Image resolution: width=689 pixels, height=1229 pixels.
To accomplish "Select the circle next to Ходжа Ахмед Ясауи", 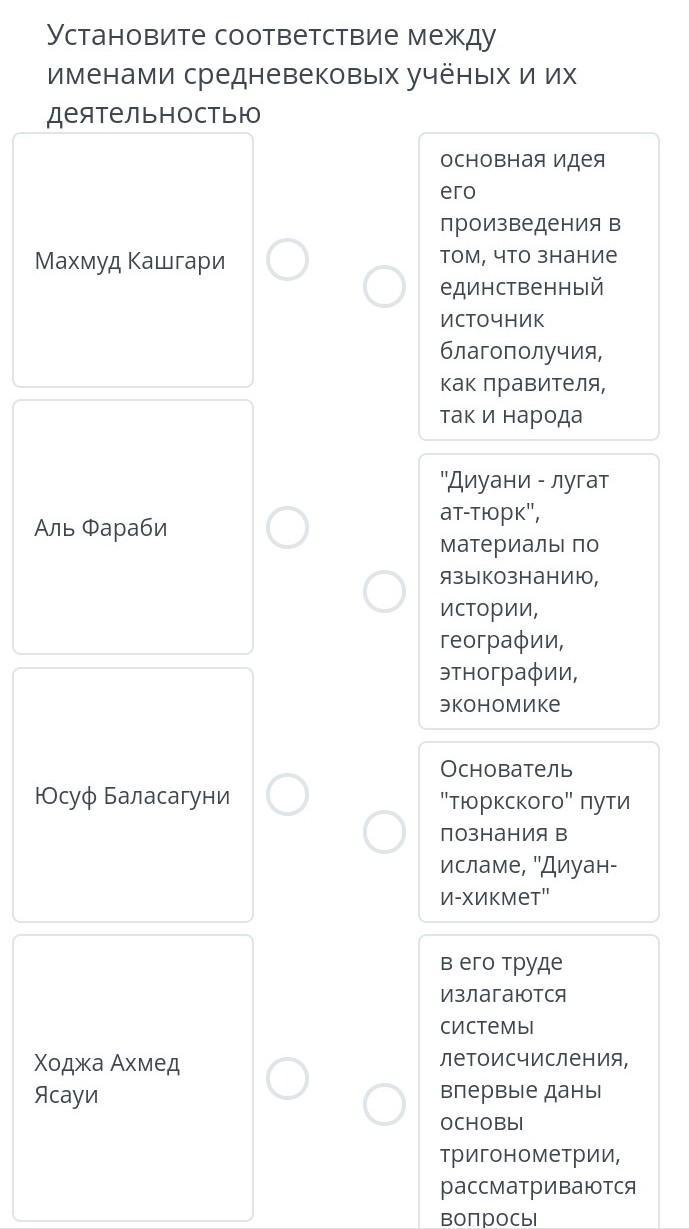I will pyautogui.click(x=287, y=1078).
